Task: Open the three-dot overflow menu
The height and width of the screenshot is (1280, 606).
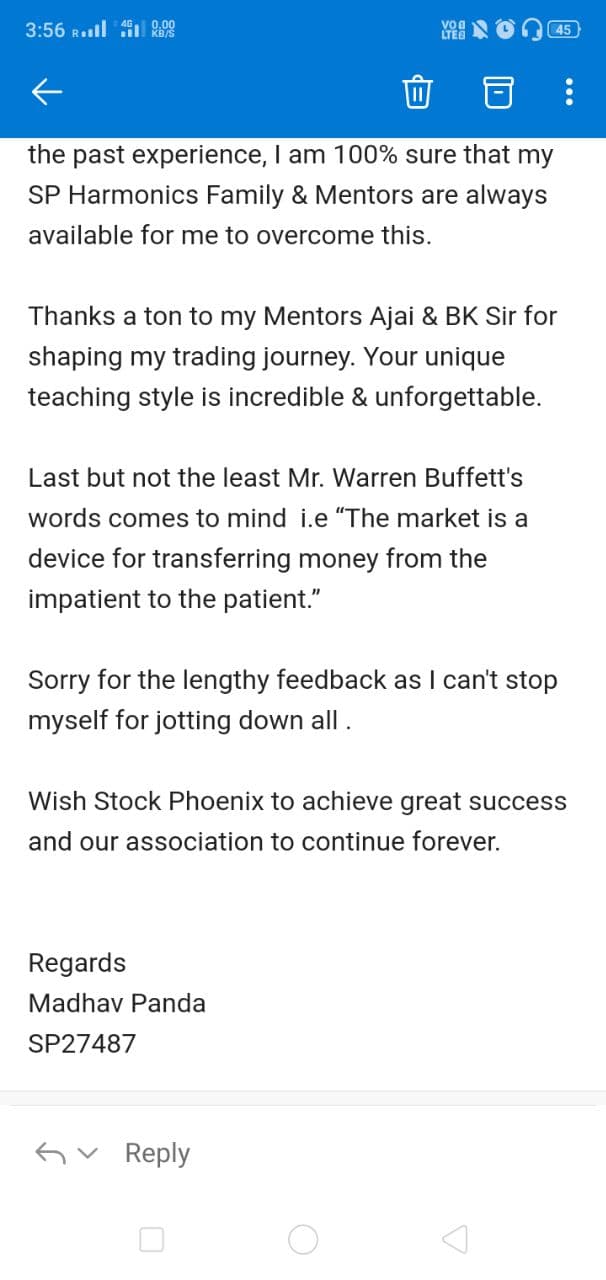Action: point(569,93)
